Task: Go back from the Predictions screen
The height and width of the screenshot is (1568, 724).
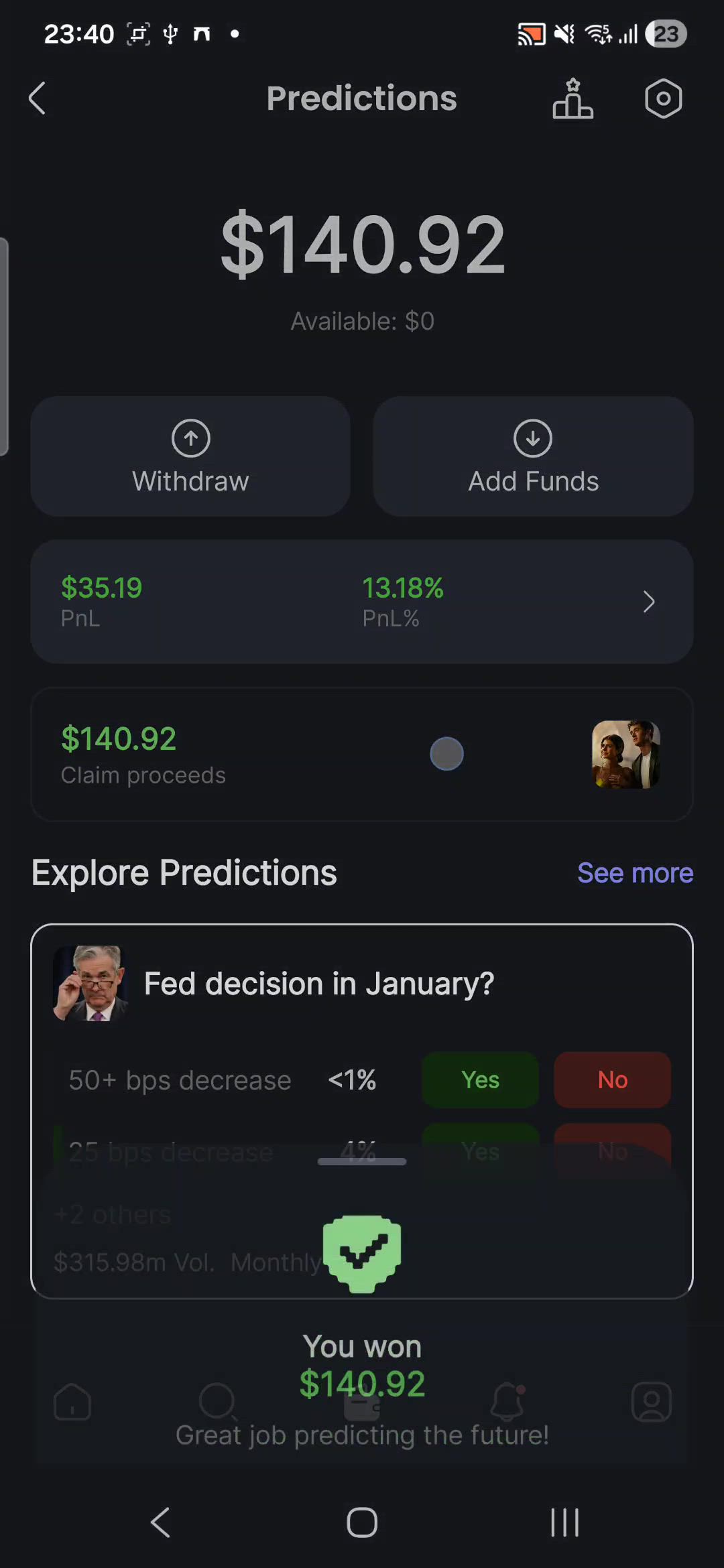Action: point(38,99)
